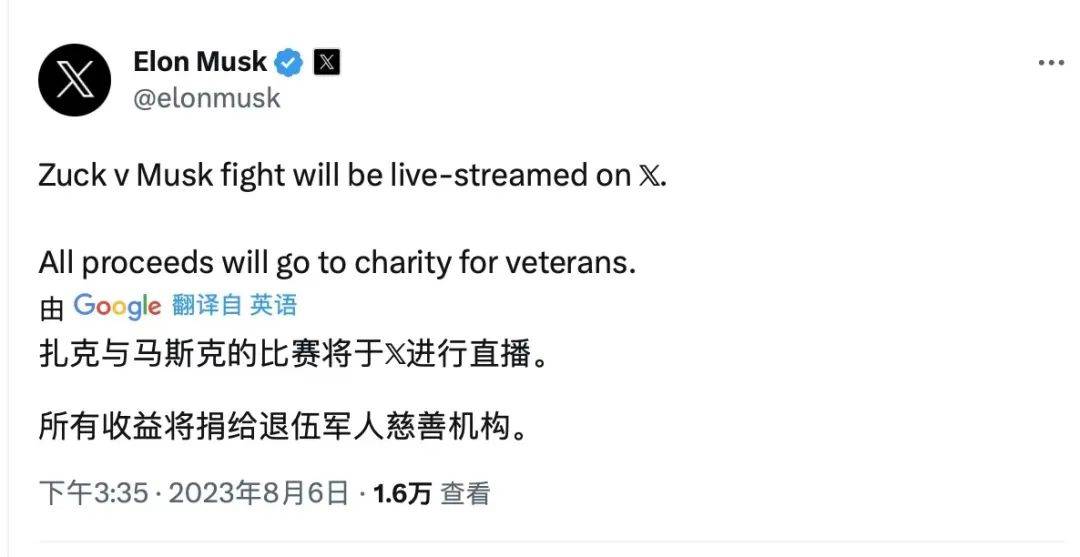Open Elon Musk's profile picture
The image size is (1080, 557).
coord(74,80)
